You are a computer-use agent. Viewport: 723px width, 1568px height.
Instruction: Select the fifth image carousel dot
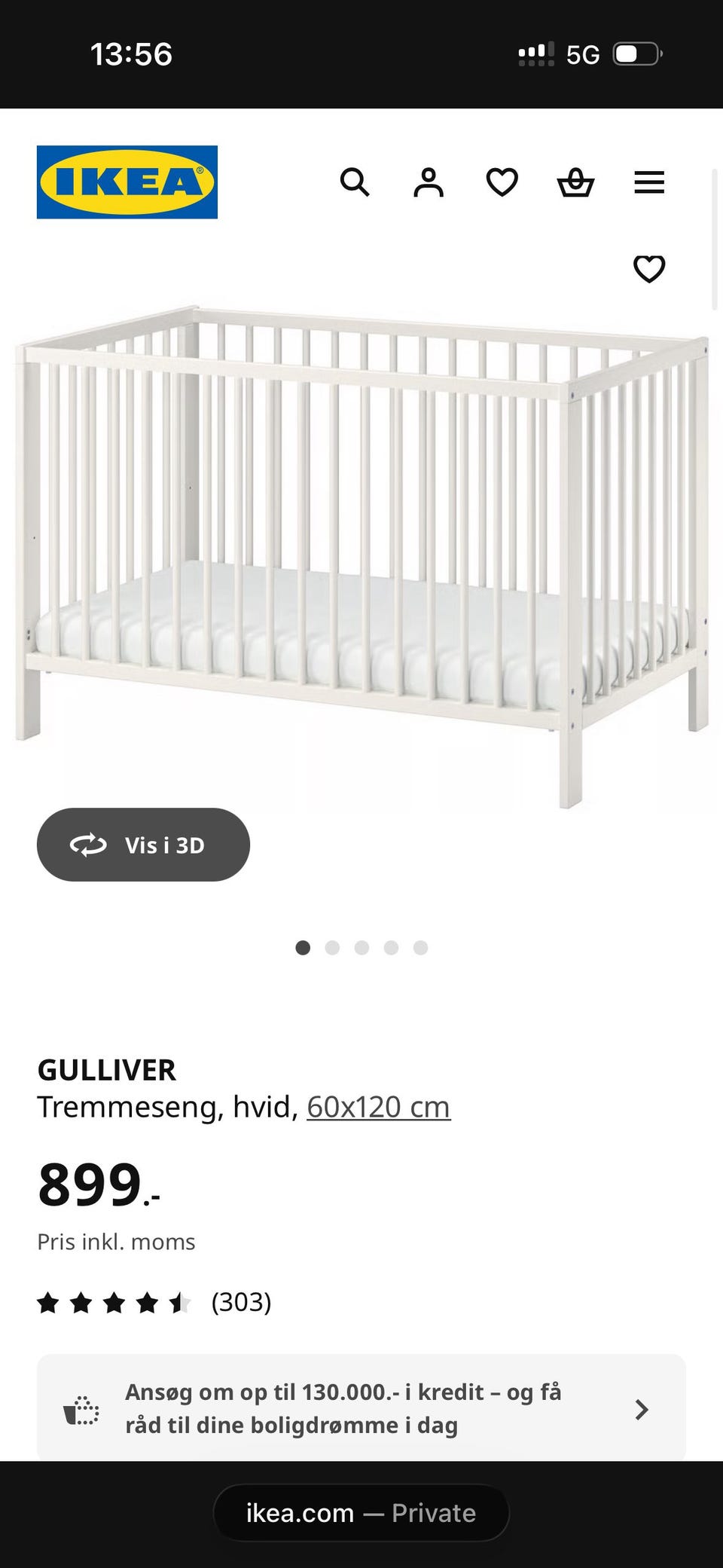tap(420, 948)
